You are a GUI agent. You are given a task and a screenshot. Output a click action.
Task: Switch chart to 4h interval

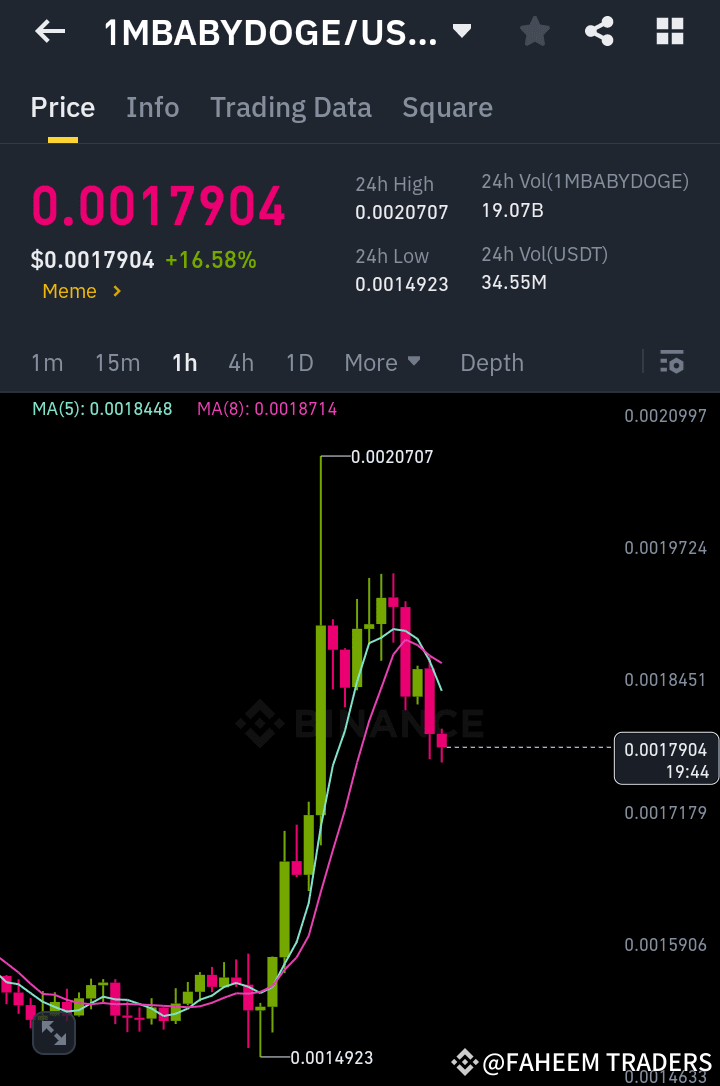240,362
